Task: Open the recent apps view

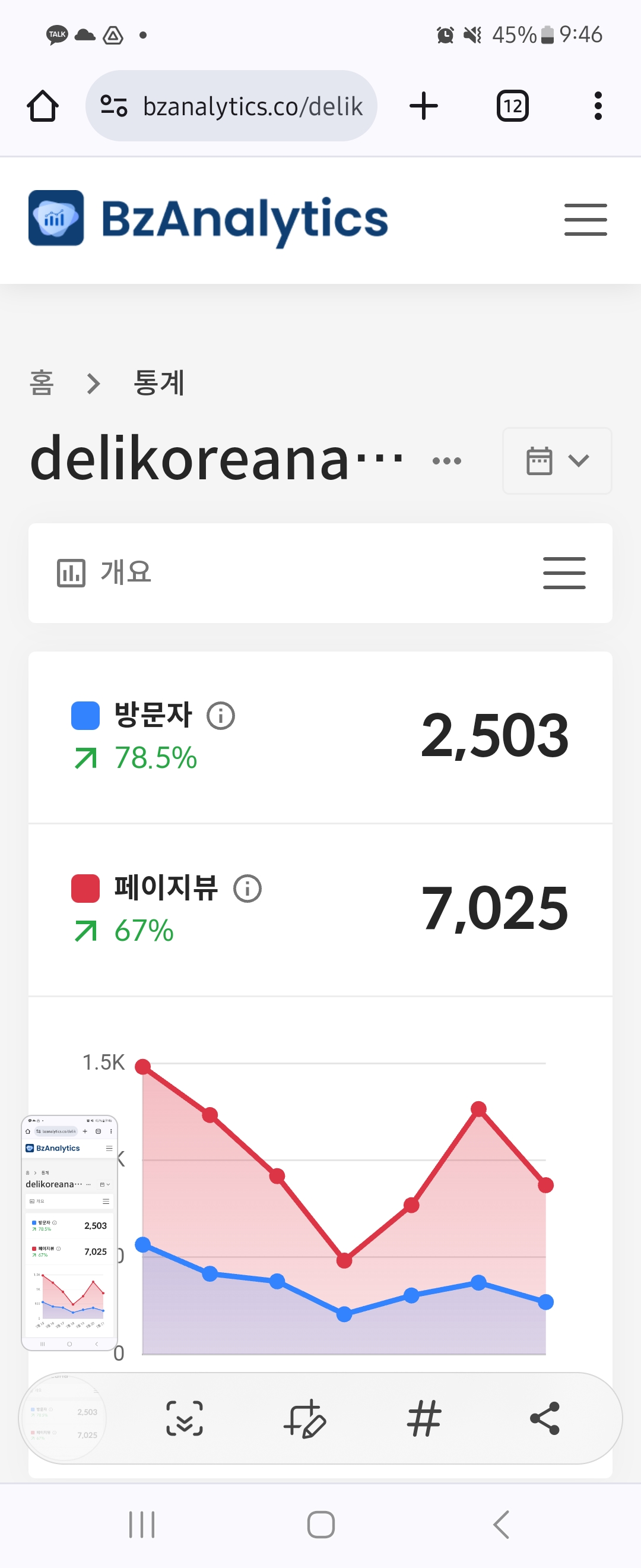Action: pyautogui.click(x=142, y=1524)
